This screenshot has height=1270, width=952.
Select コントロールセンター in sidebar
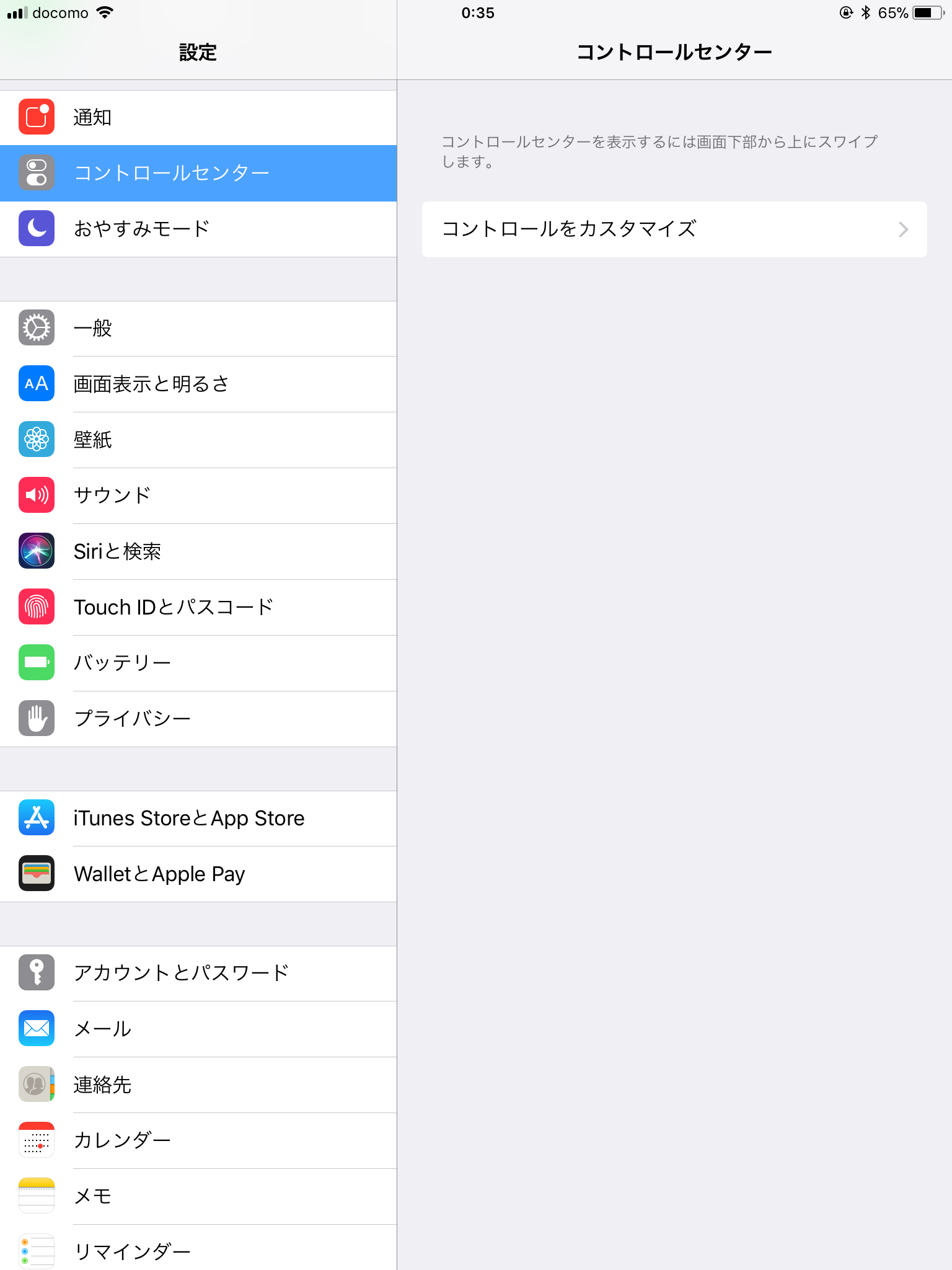tap(198, 173)
